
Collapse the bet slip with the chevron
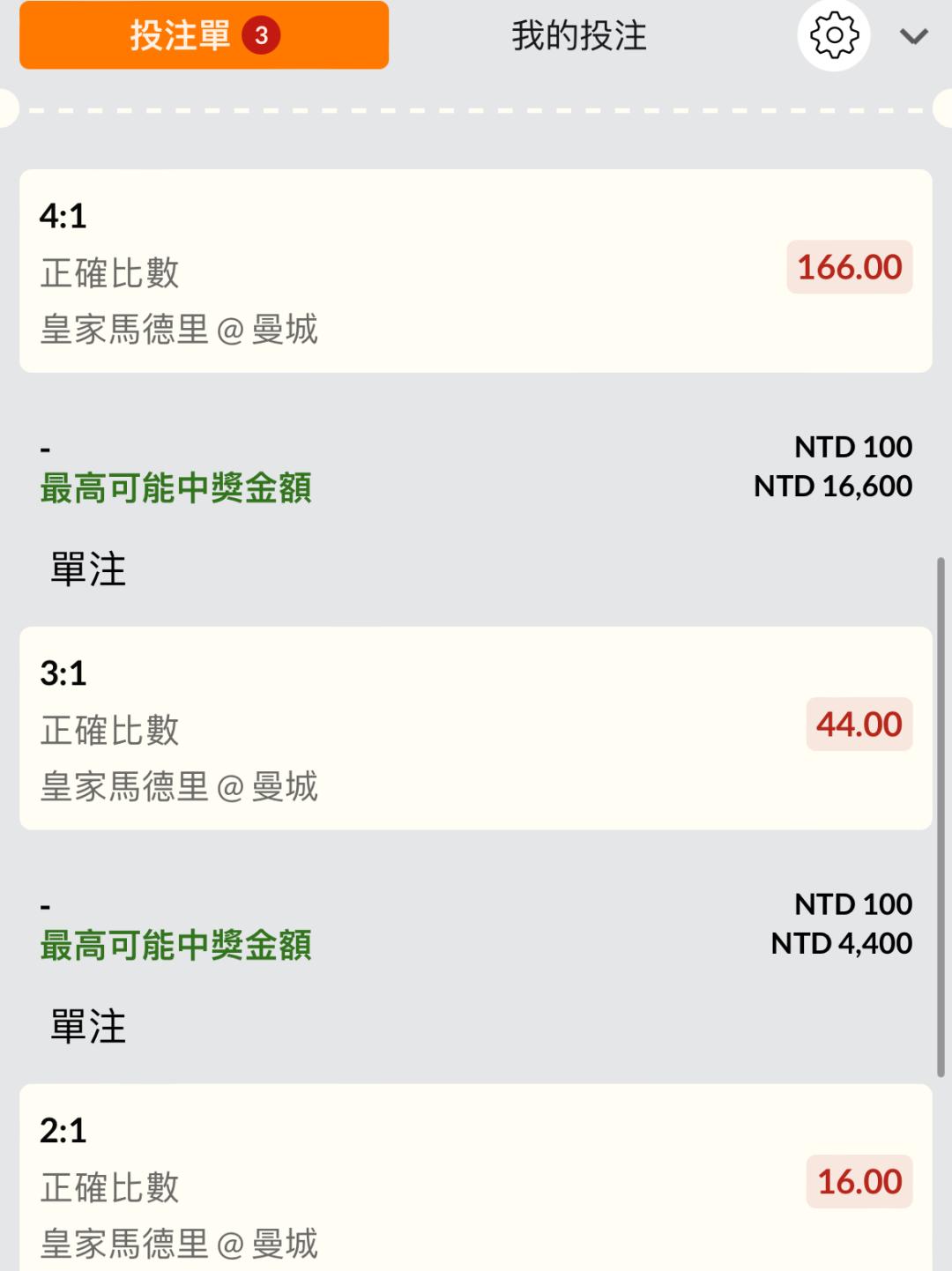tap(913, 36)
